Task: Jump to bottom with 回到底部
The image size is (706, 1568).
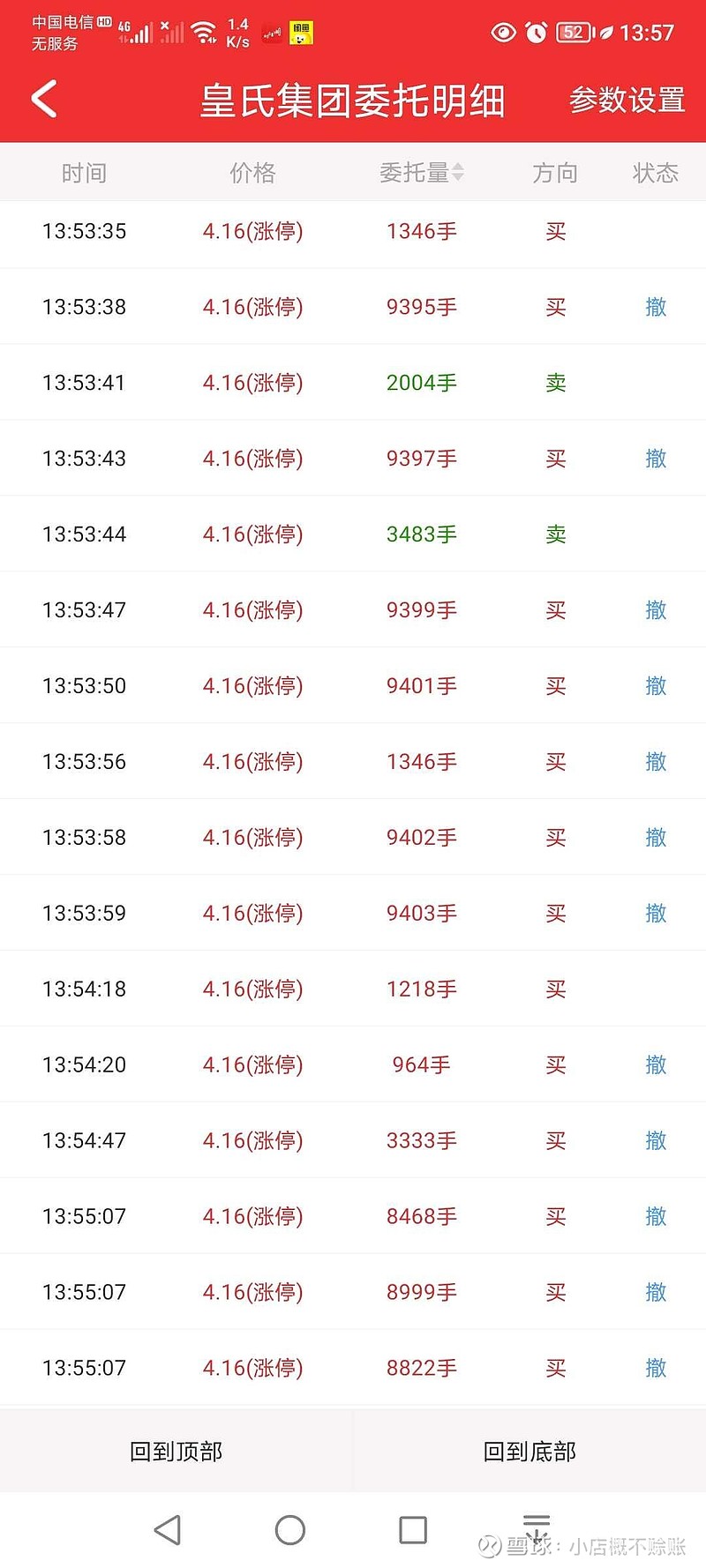Action: [x=529, y=1451]
